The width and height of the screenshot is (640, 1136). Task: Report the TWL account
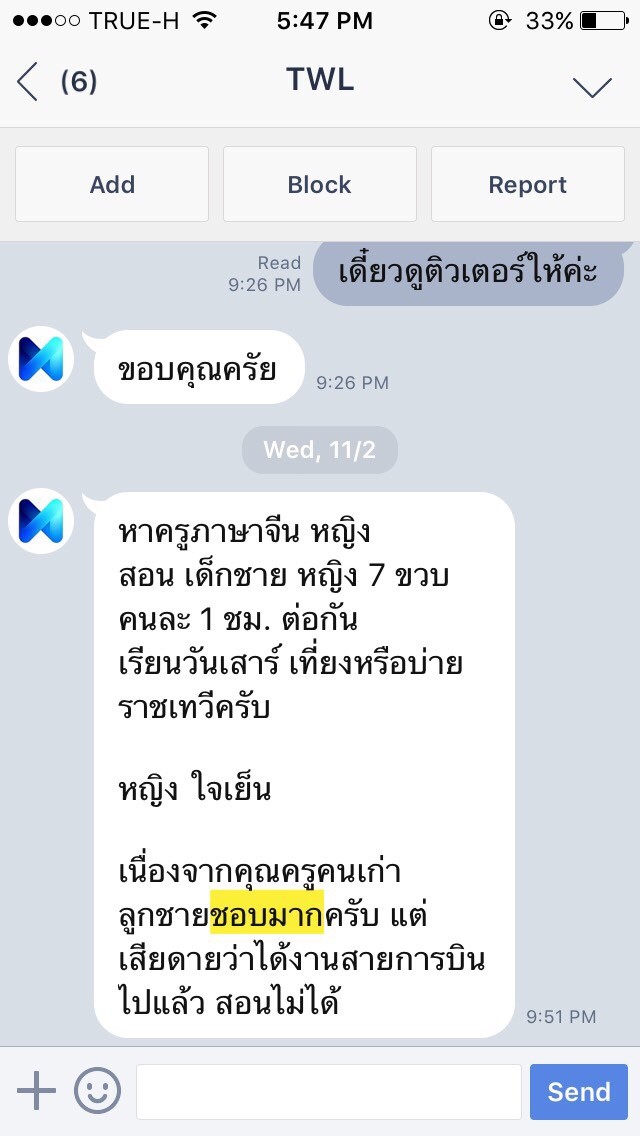coord(528,184)
